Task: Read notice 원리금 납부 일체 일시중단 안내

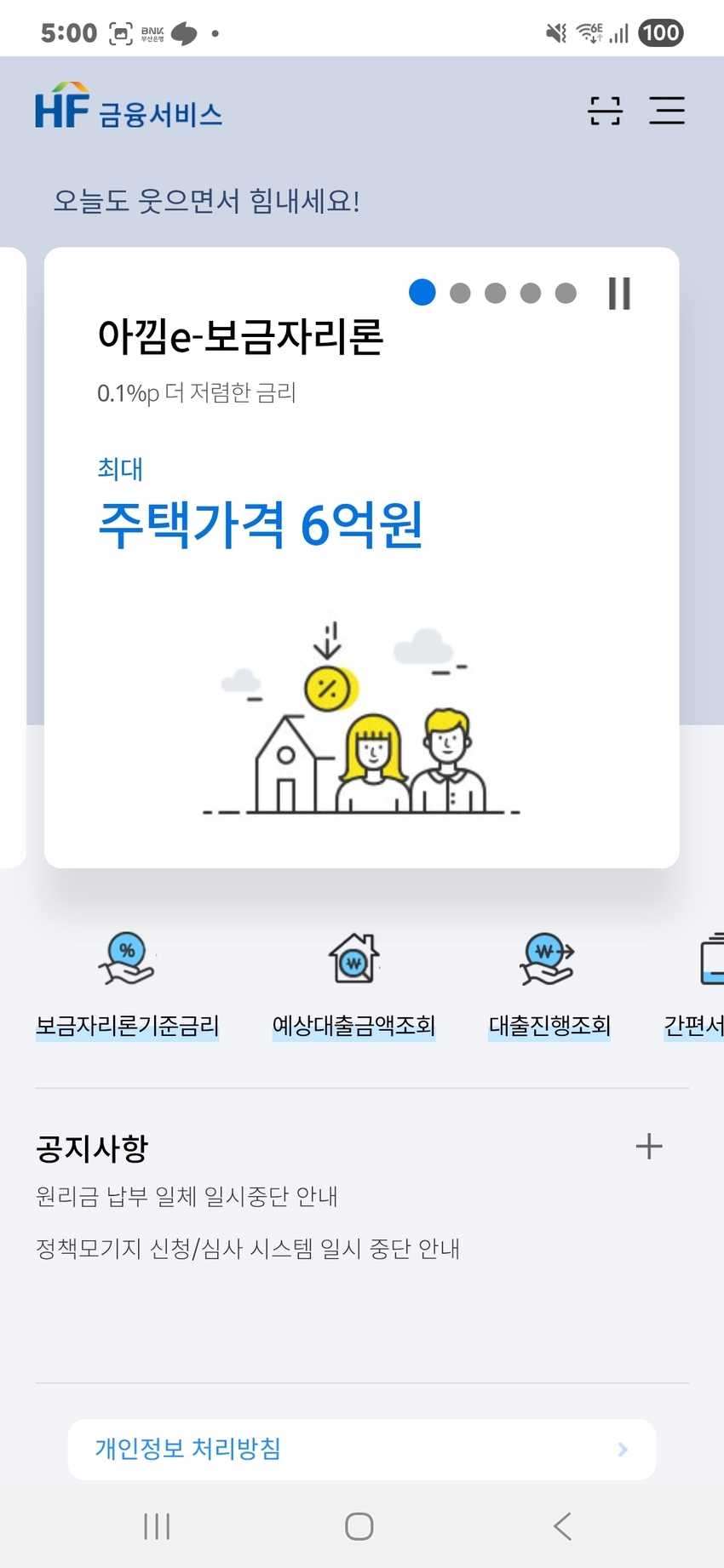Action: coord(187,1197)
